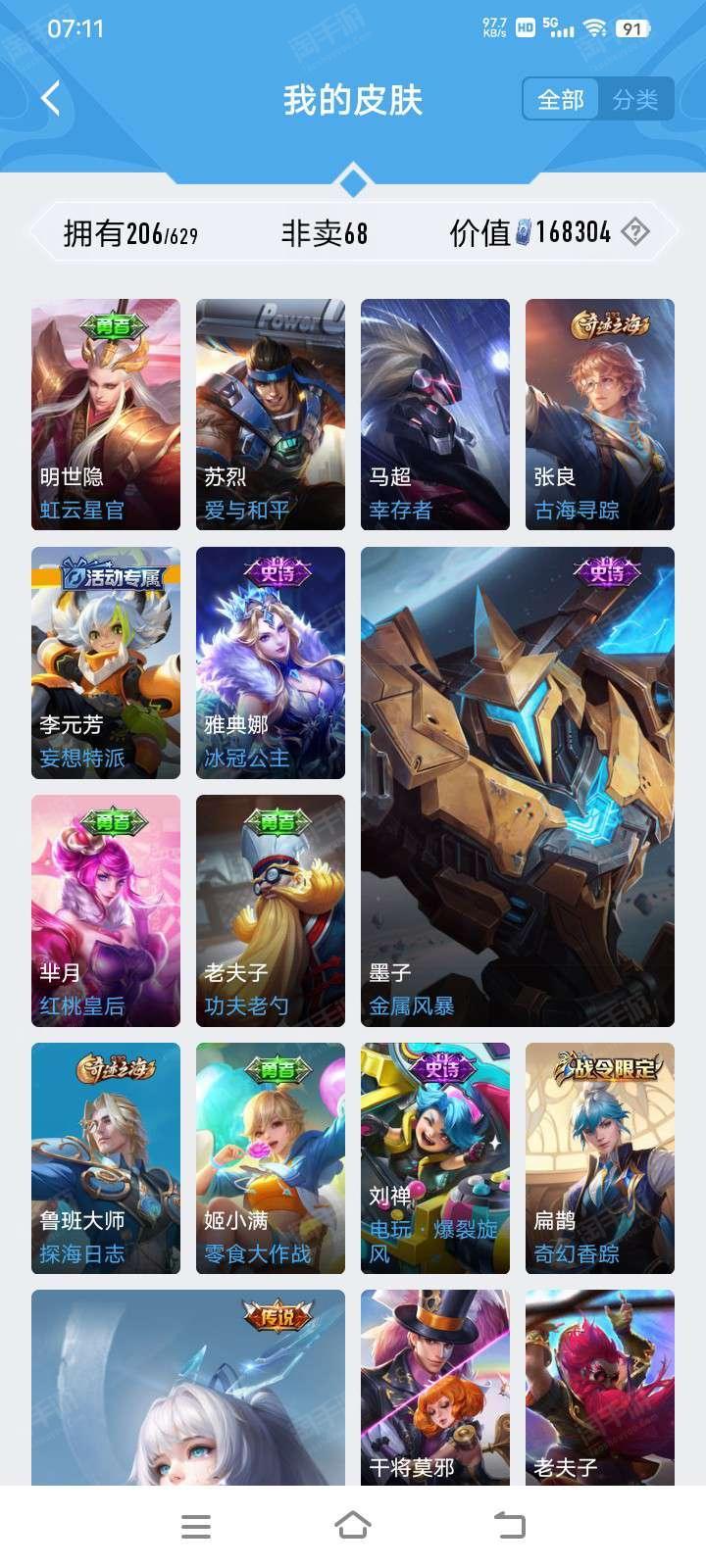Select 芈月 红桃皇后 skin
706x1568 pixels.
point(106,910)
